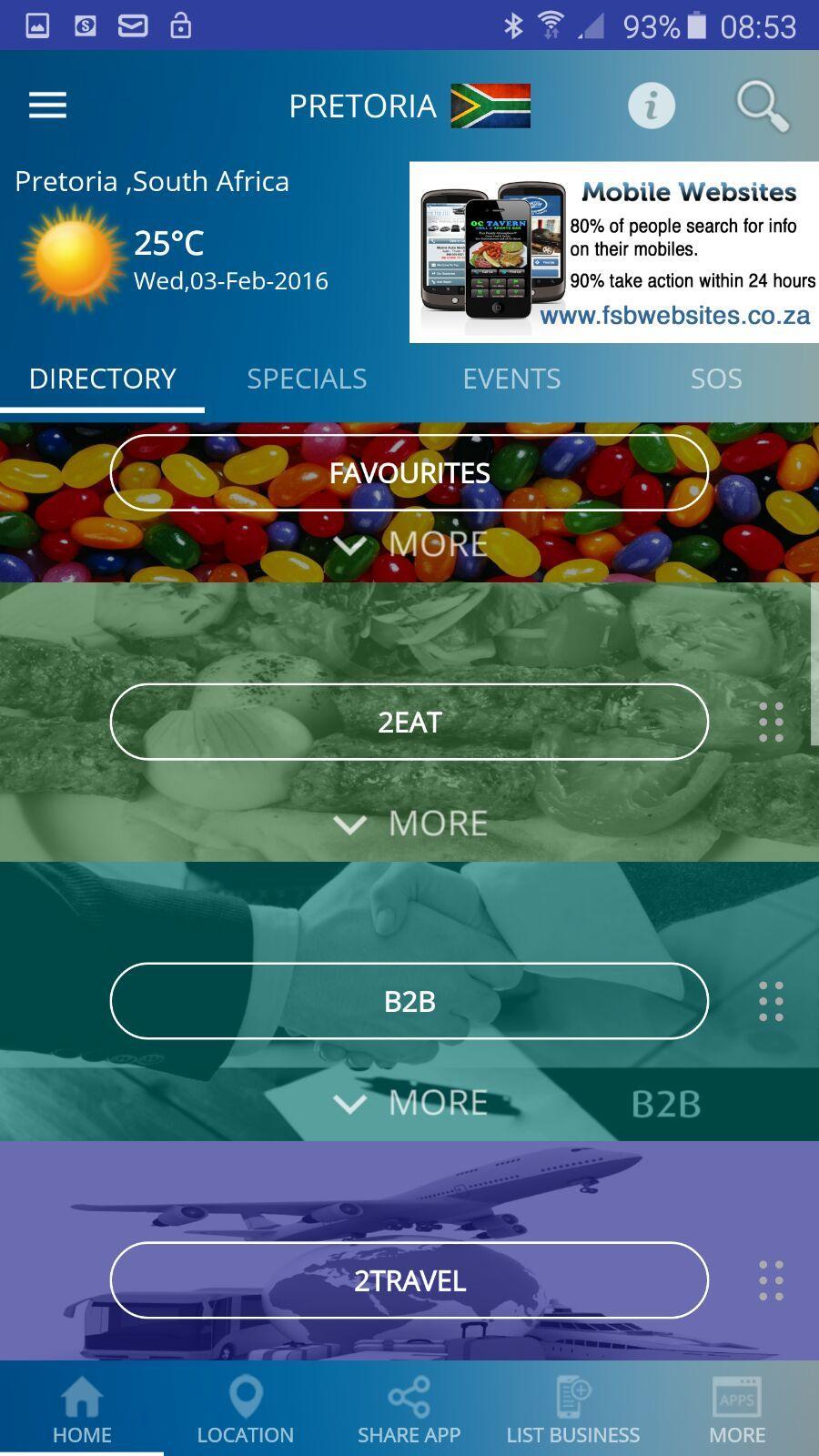Open the Favourites category
The image size is (819, 1456).
point(409,473)
